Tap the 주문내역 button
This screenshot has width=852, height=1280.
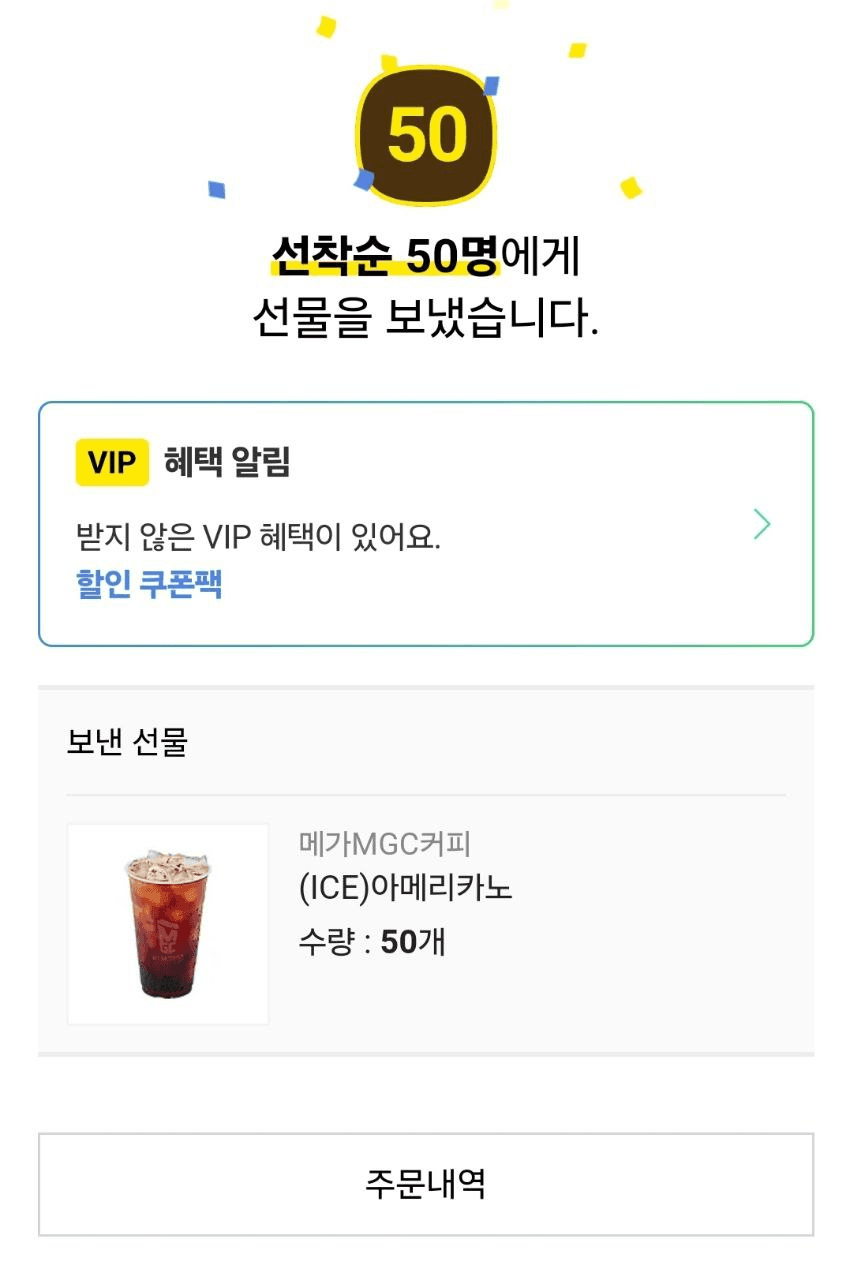(425, 1184)
